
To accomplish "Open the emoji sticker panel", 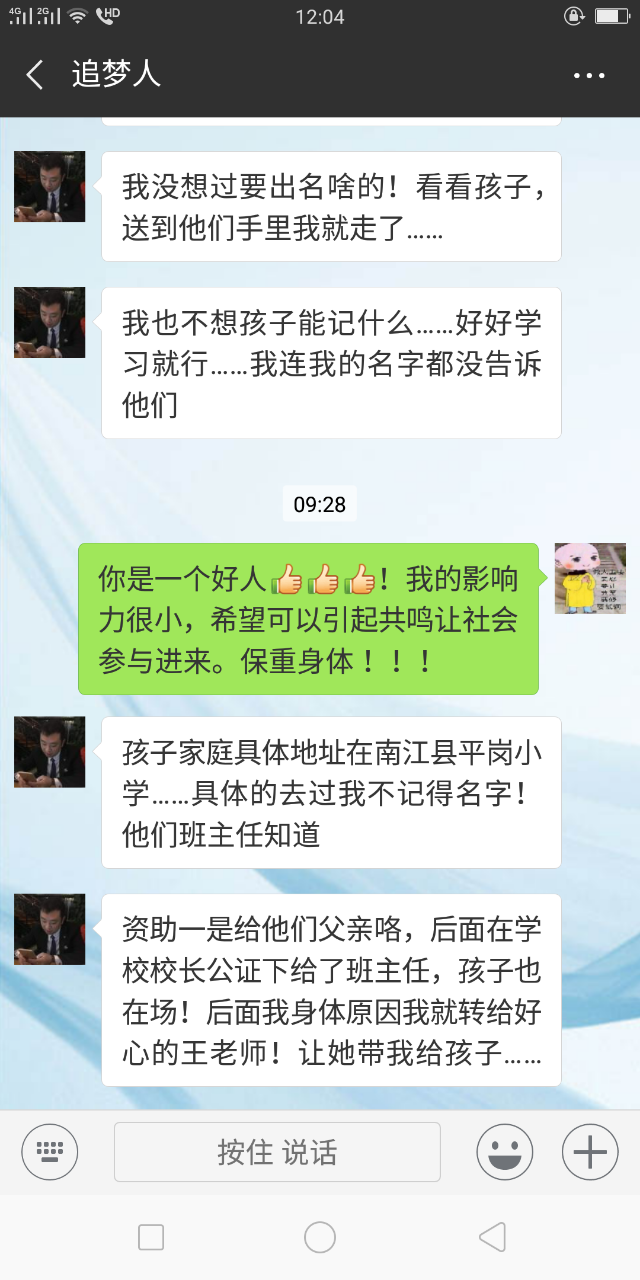I will pos(504,1152).
